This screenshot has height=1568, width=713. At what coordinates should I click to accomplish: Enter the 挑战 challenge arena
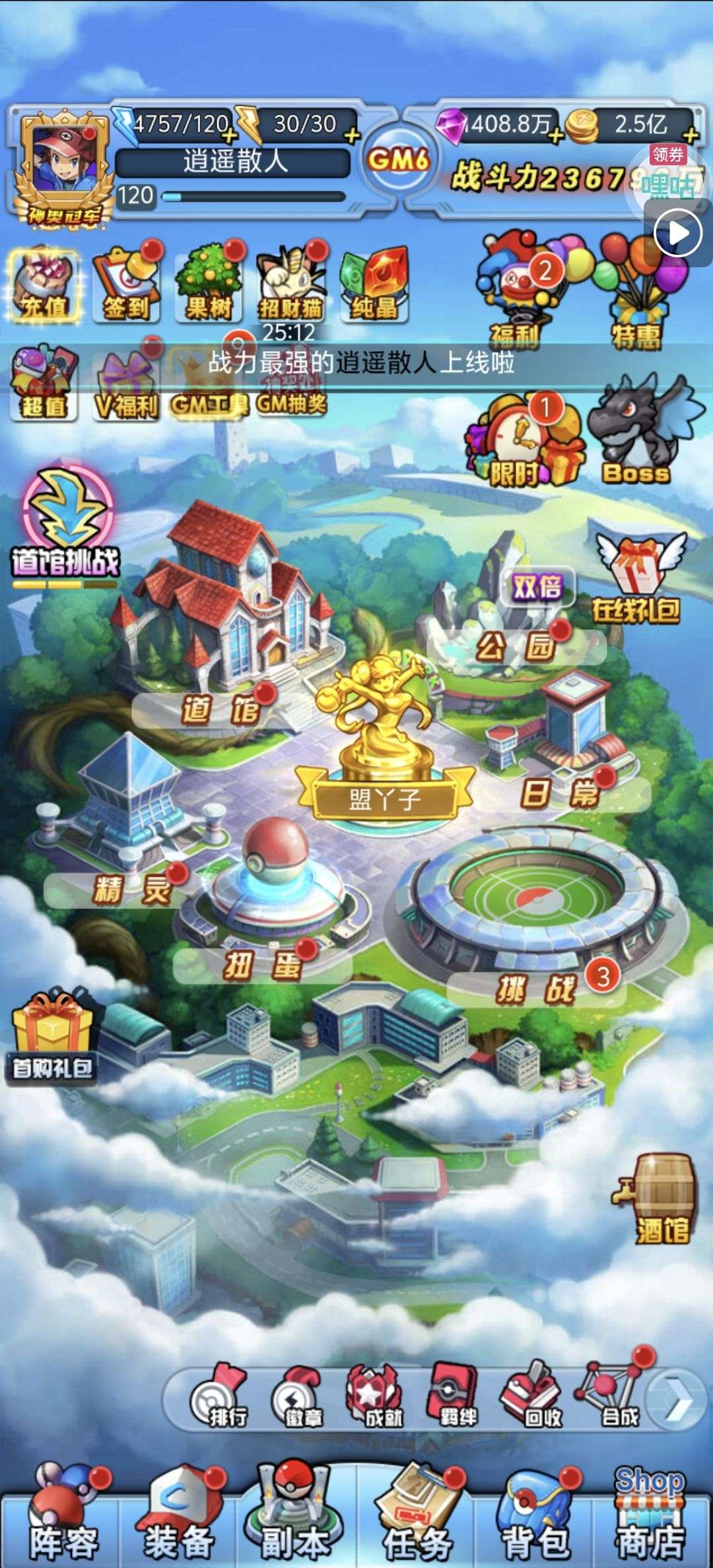click(x=535, y=911)
